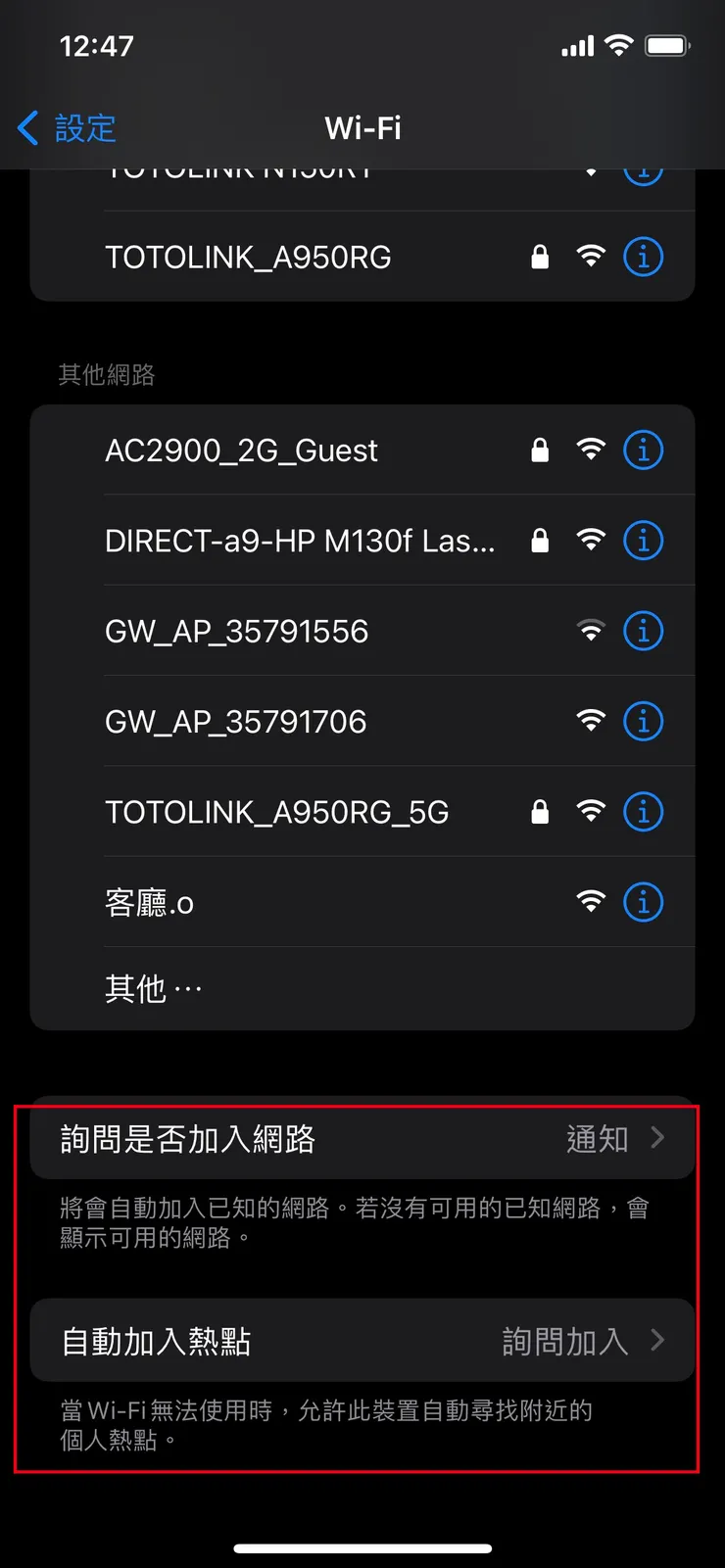Connect to AC2900_2G_Guest network

[x=243, y=450]
